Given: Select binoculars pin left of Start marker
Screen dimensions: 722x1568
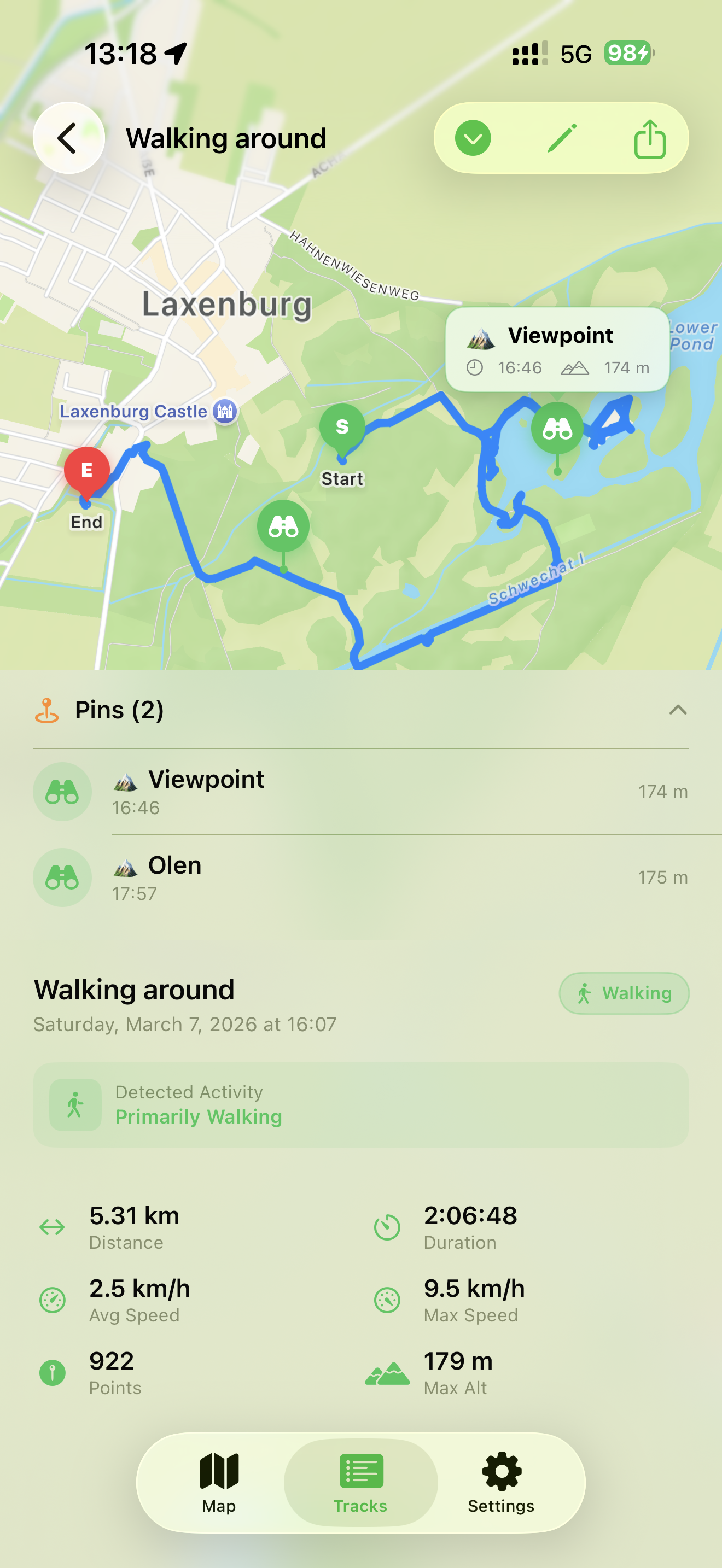Looking at the screenshot, I should (282, 526).
